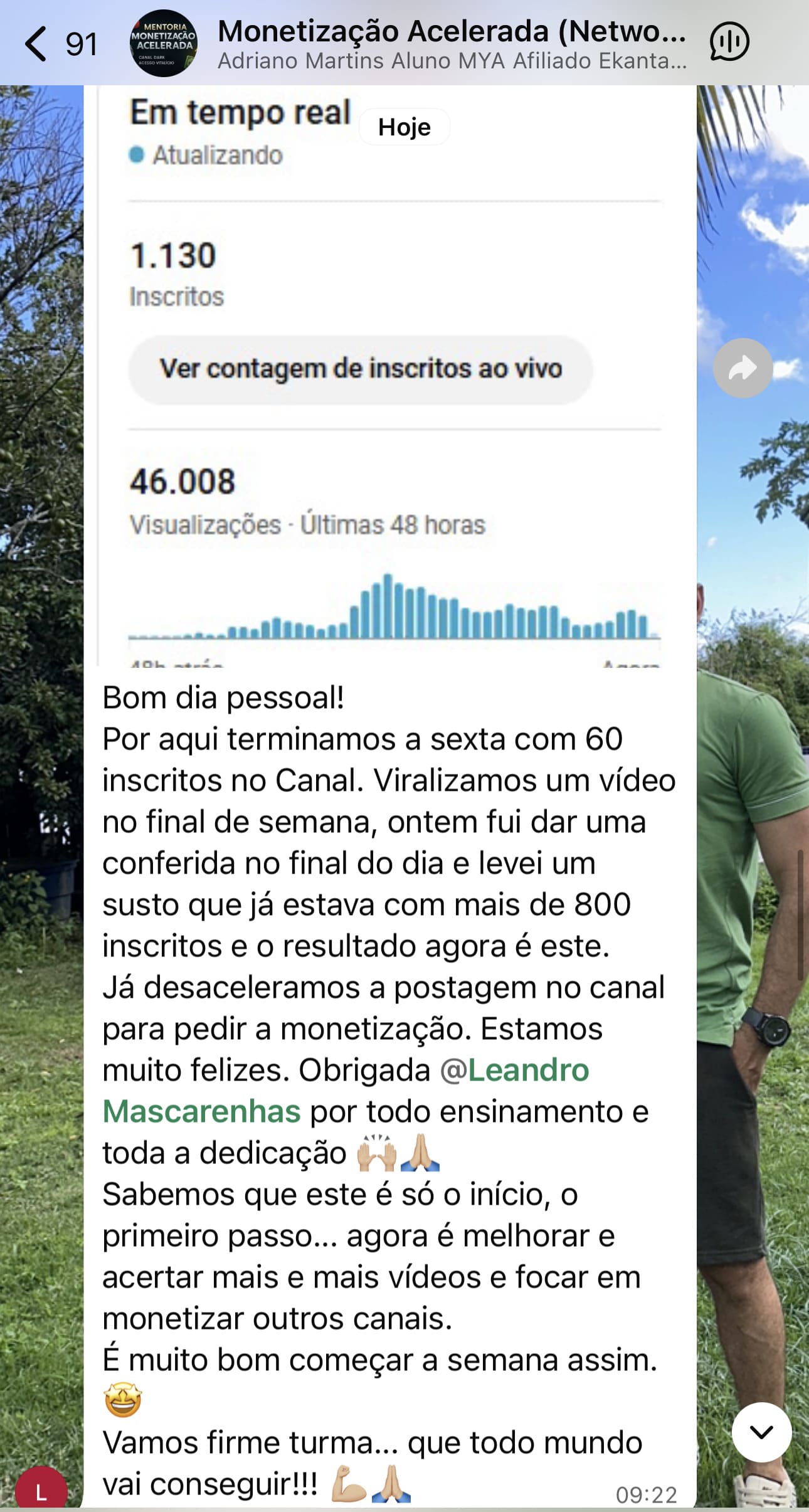Open the Monetização Acelerada group info
Image resolution: width=809 pixels, height=1512 pixels.
point(452,44)
